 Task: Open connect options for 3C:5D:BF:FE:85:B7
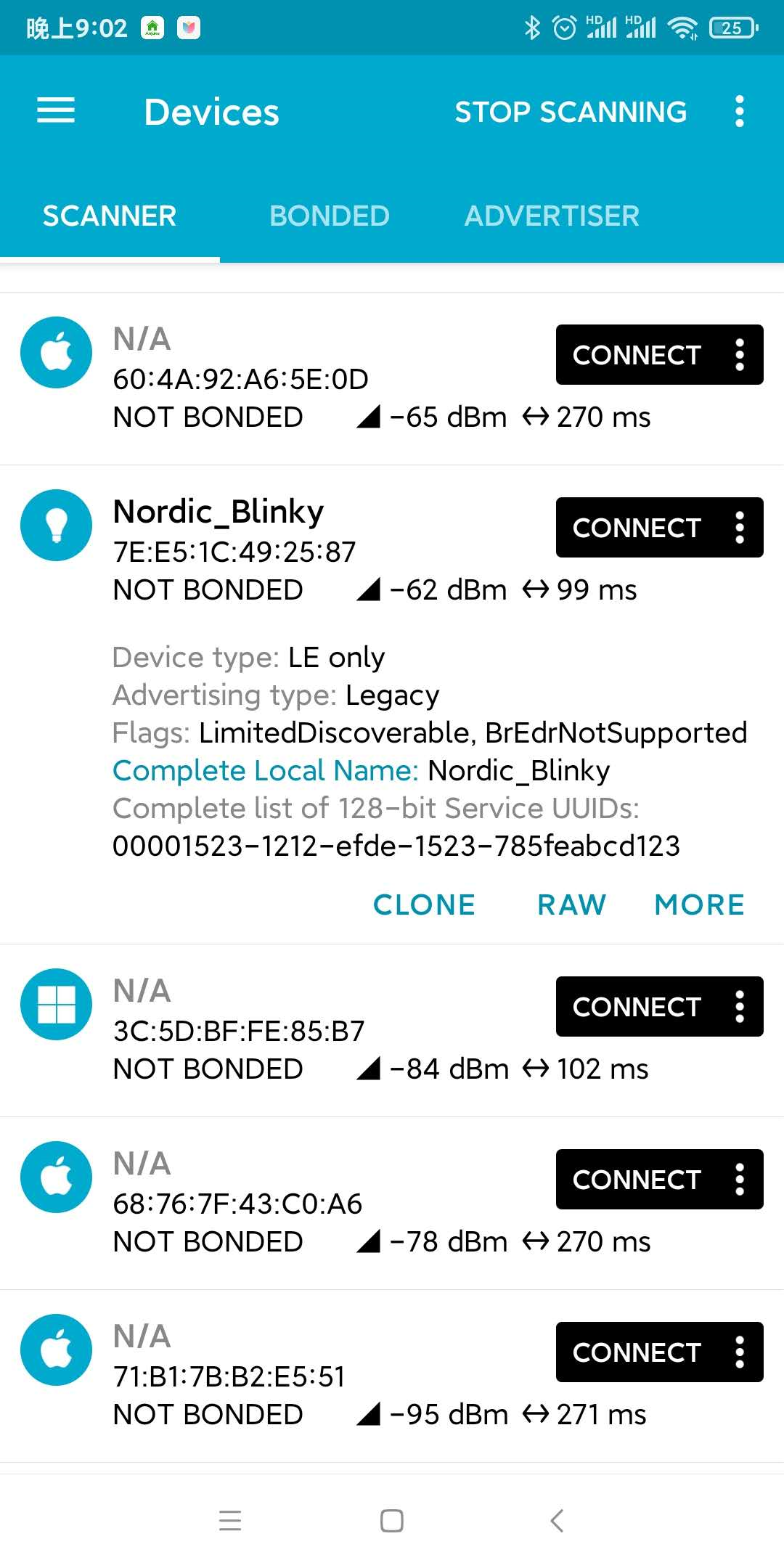(740, 1007)
